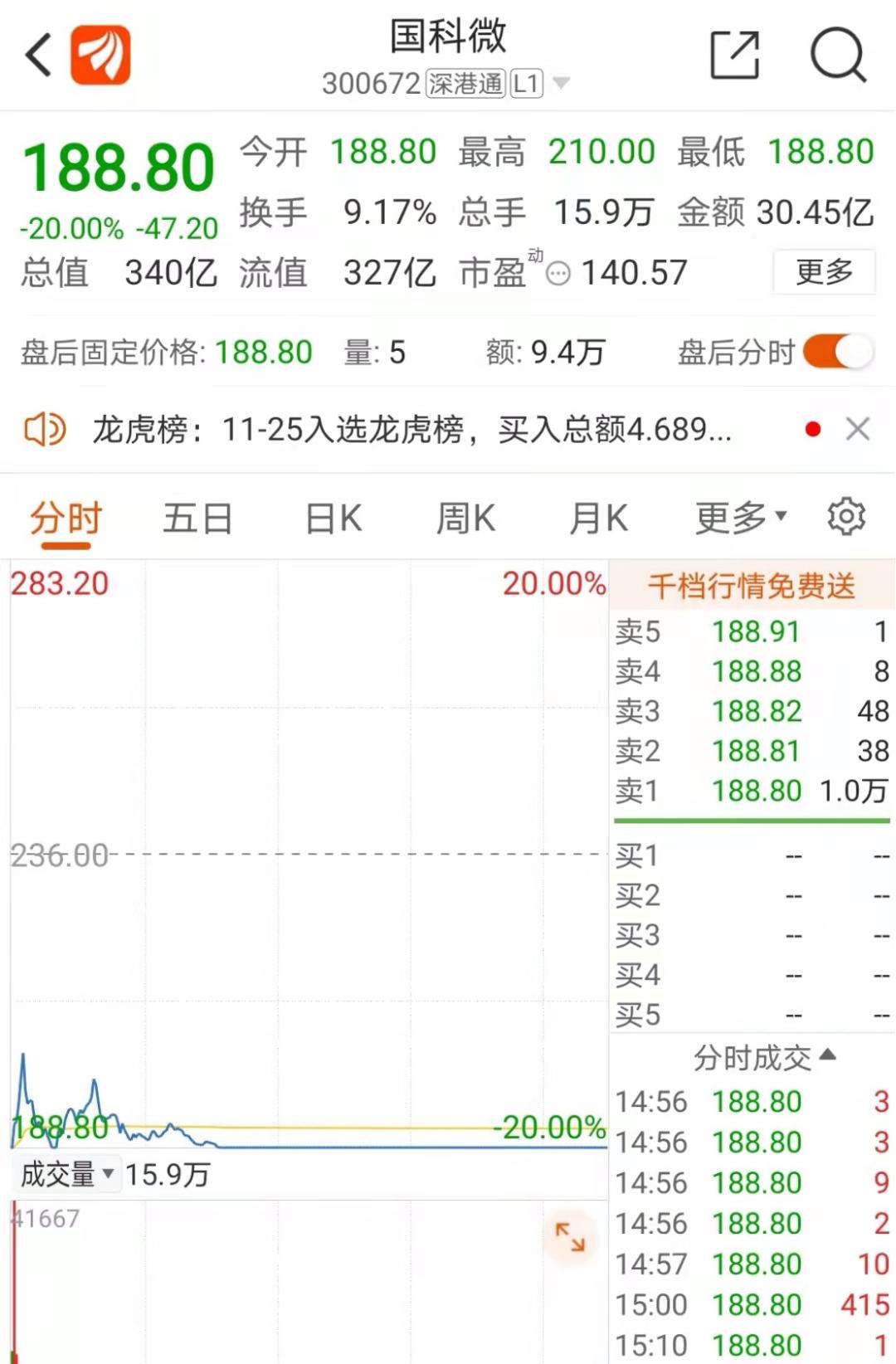Viewport: 896px width, 1364px height.
Task: Expand the chart to full screen
Action: click(570, 1237)
